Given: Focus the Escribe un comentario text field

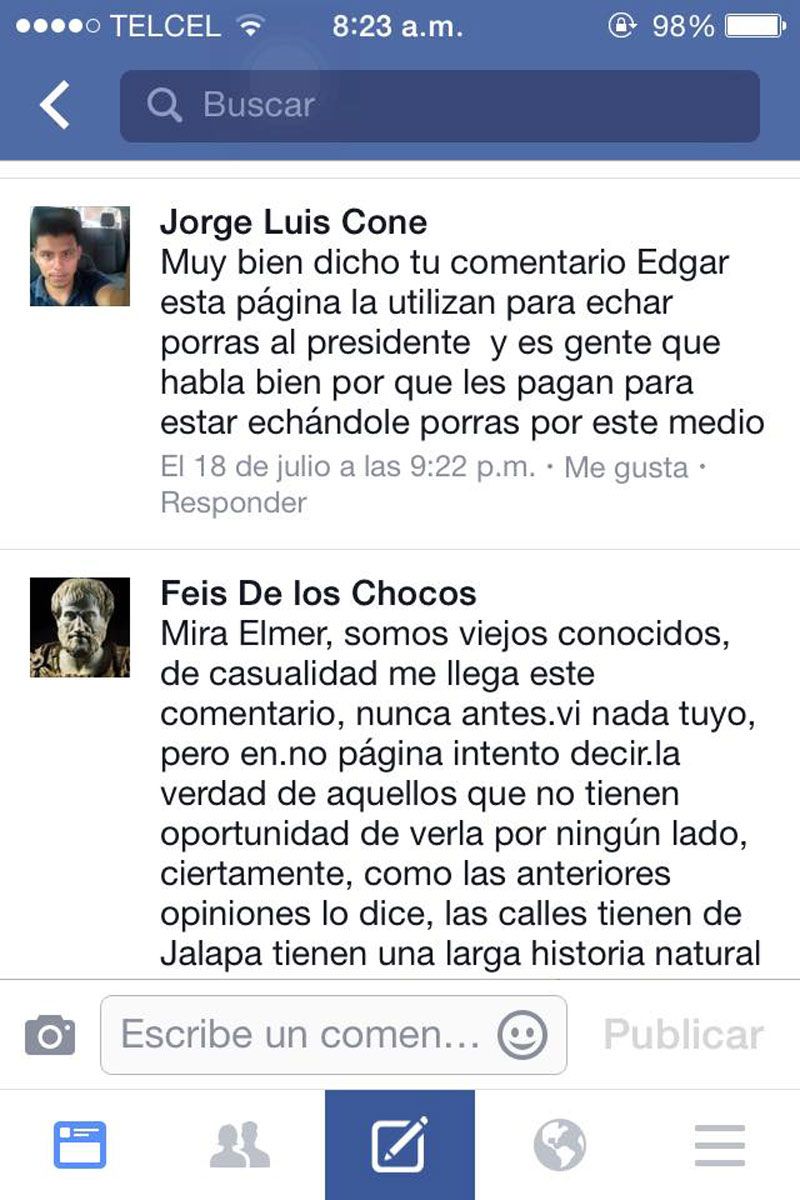Looking at the screenshot, I should [x=300, y=1035].
